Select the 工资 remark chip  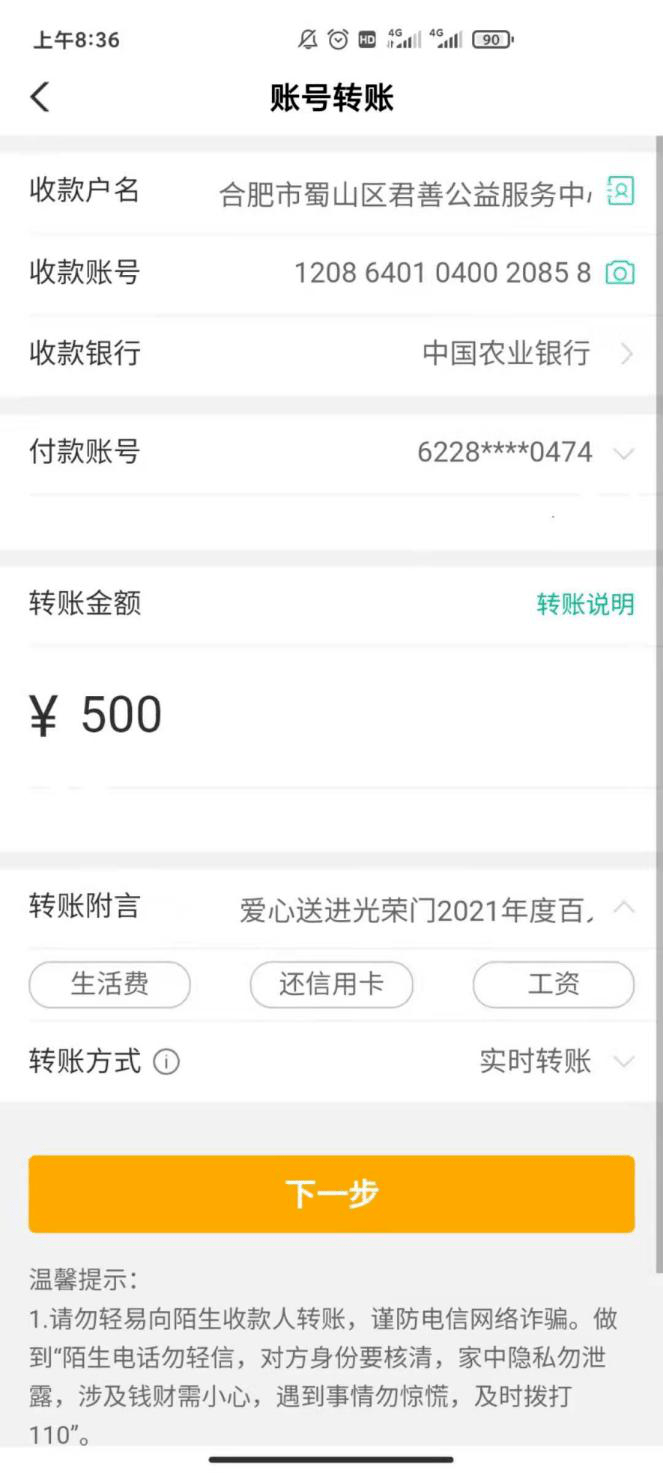(553, 985)
